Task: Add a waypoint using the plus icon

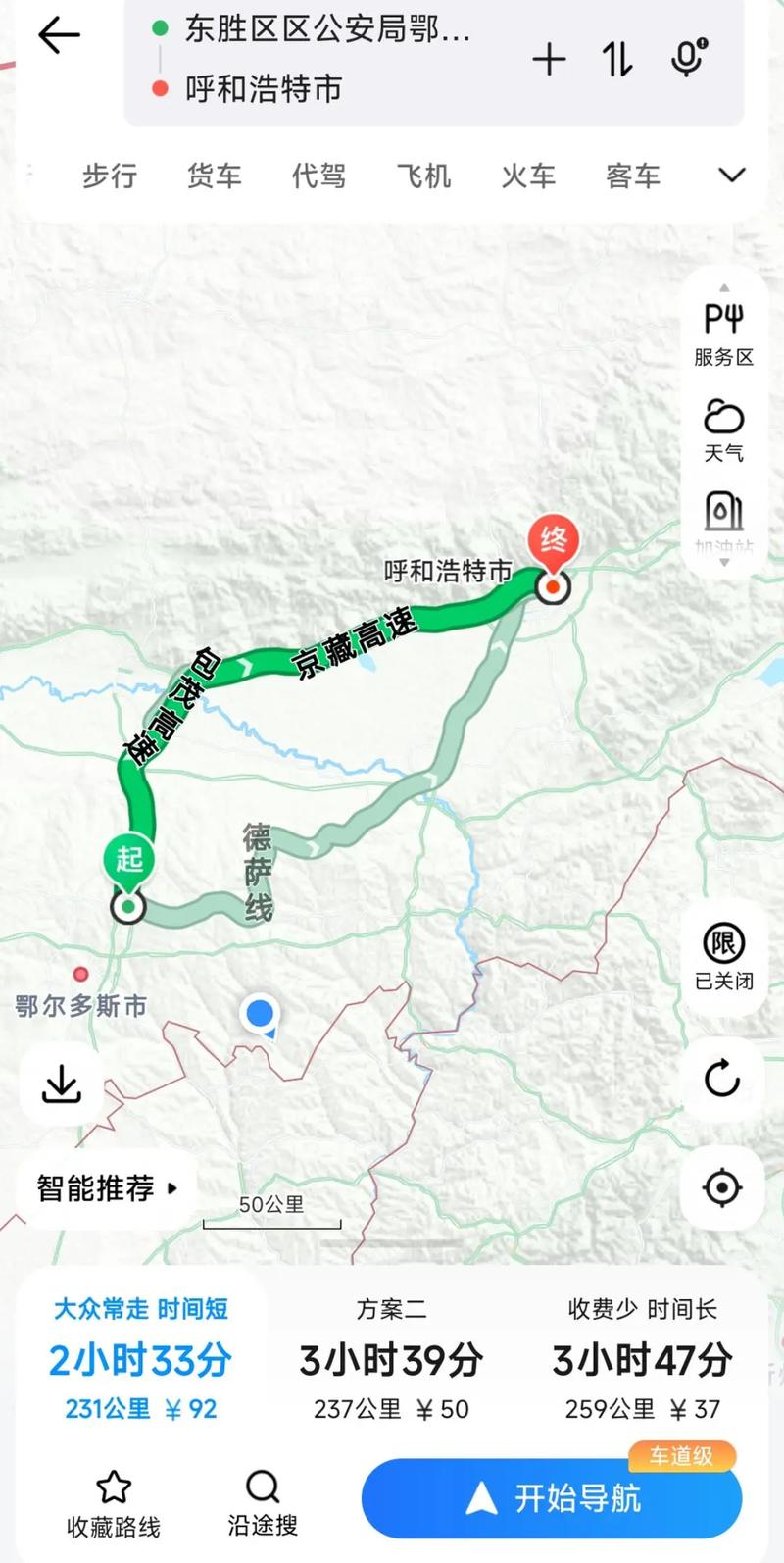Action: (550, 59)
